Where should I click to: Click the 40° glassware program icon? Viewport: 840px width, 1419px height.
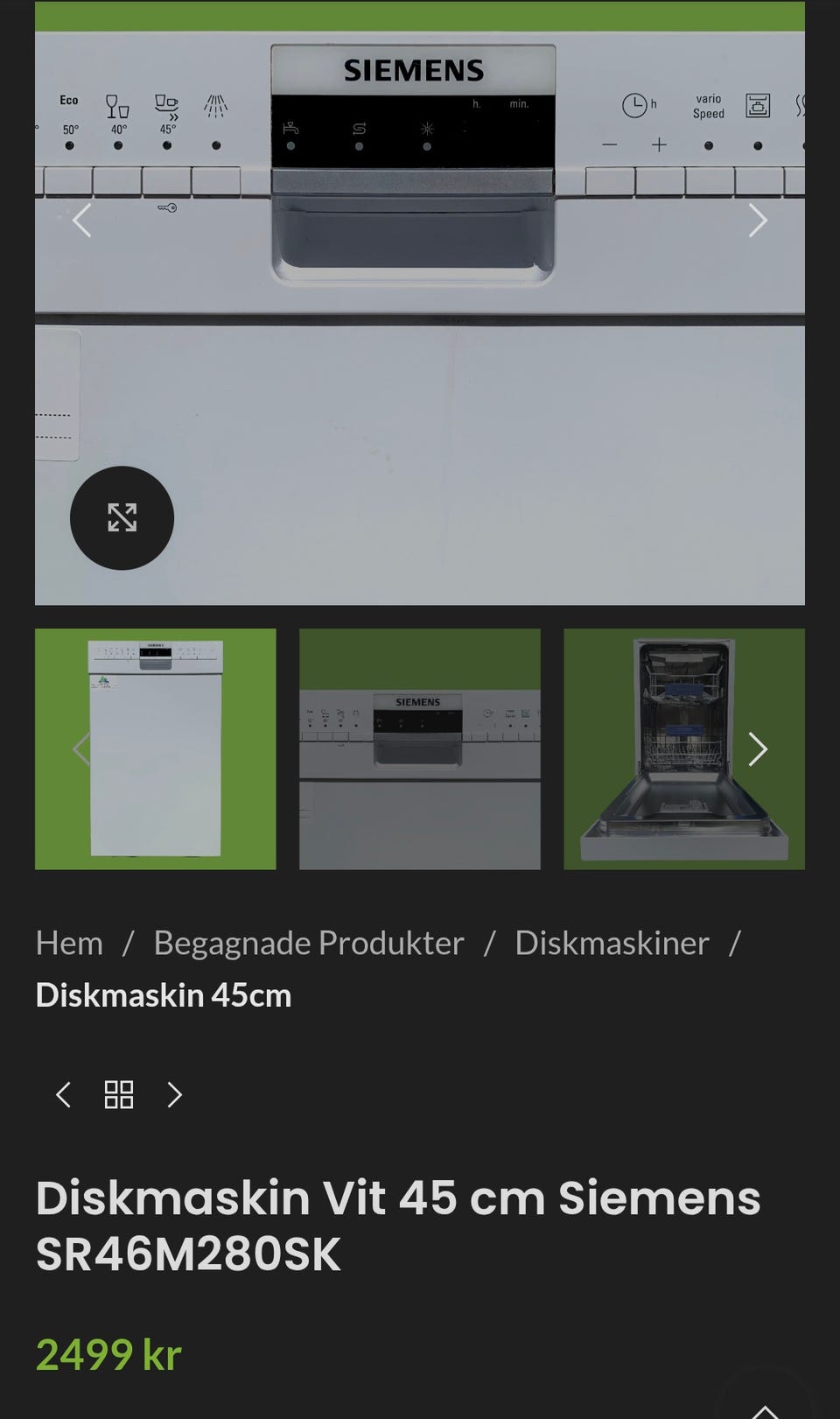click(120, 105)
